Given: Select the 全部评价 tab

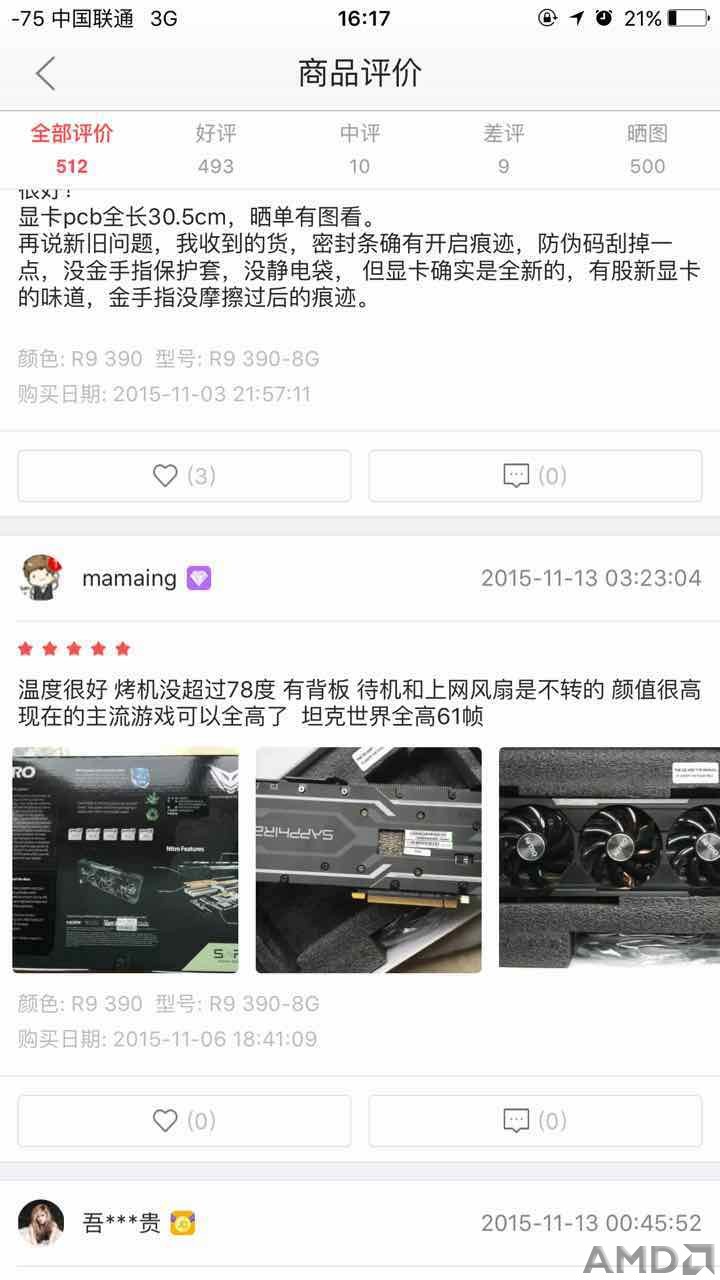Looking at the screenshot, I should [72, 148].
